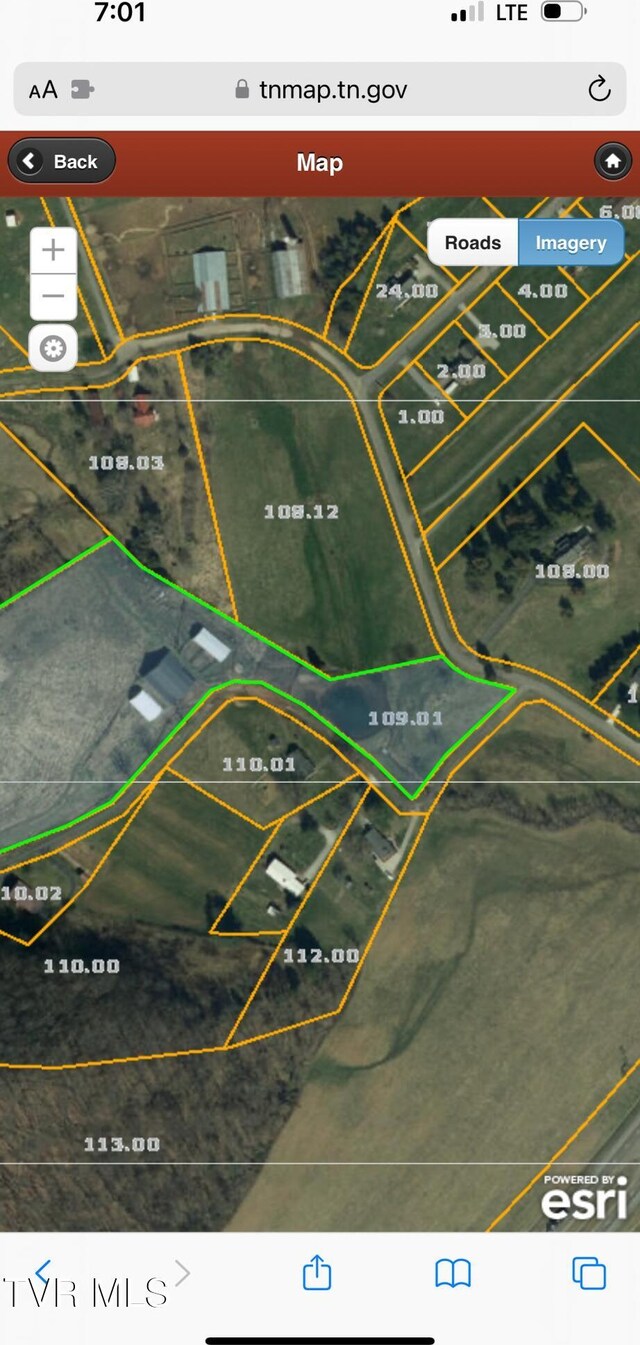The image size is (640, 1345).
Task: Select the Imagery basemap view
Action: (x=570, y=243)
